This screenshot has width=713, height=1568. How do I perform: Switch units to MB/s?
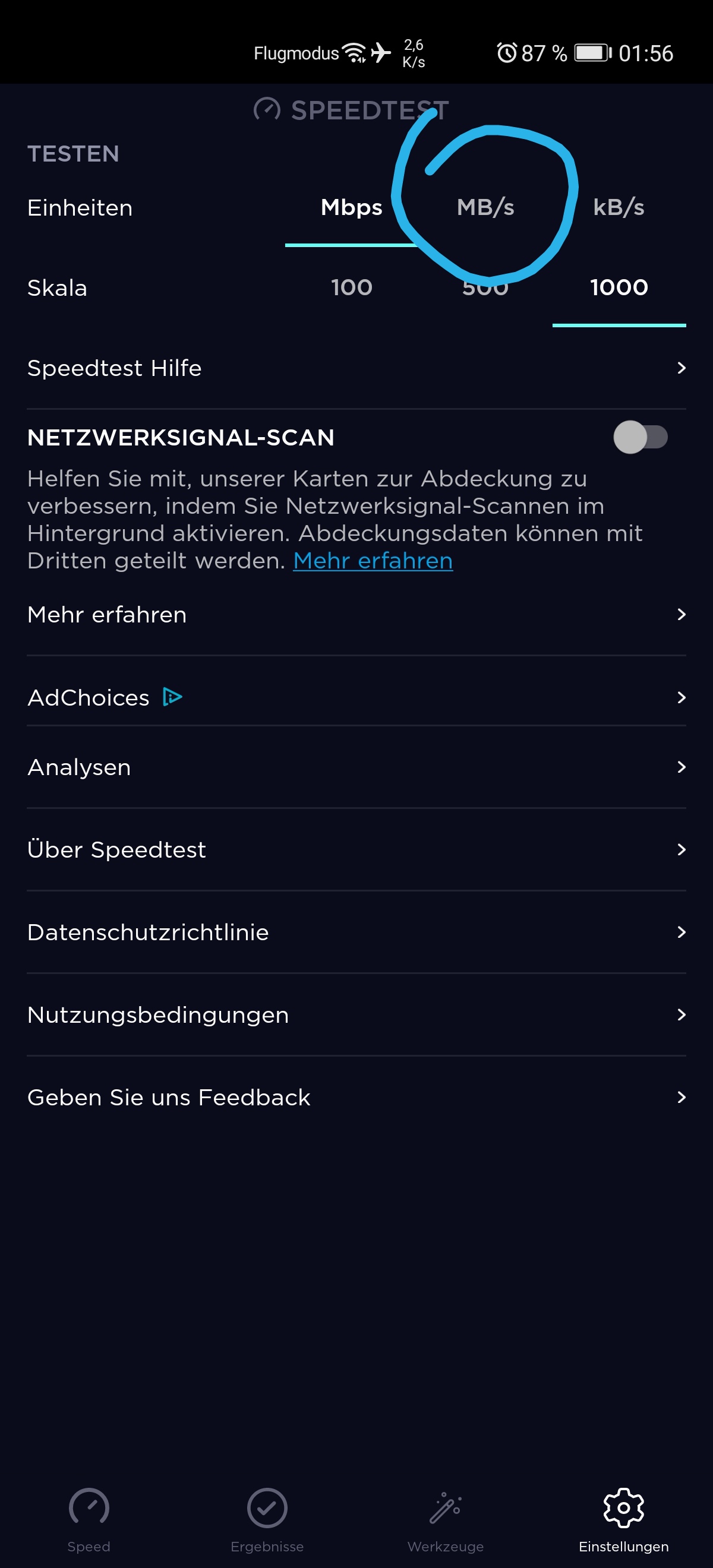click(x=485, y=208)
